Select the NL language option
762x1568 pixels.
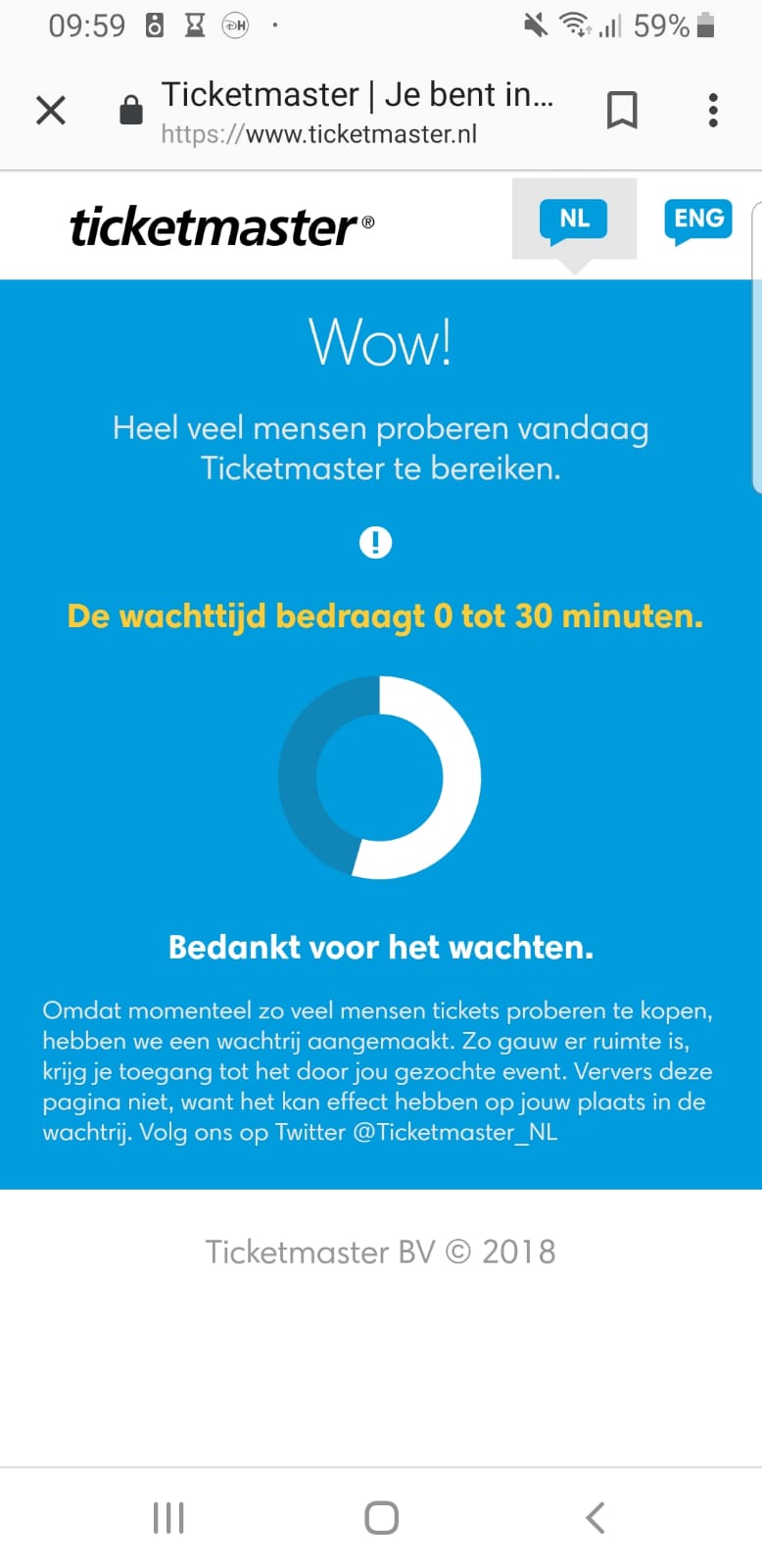tap(573, 221)
